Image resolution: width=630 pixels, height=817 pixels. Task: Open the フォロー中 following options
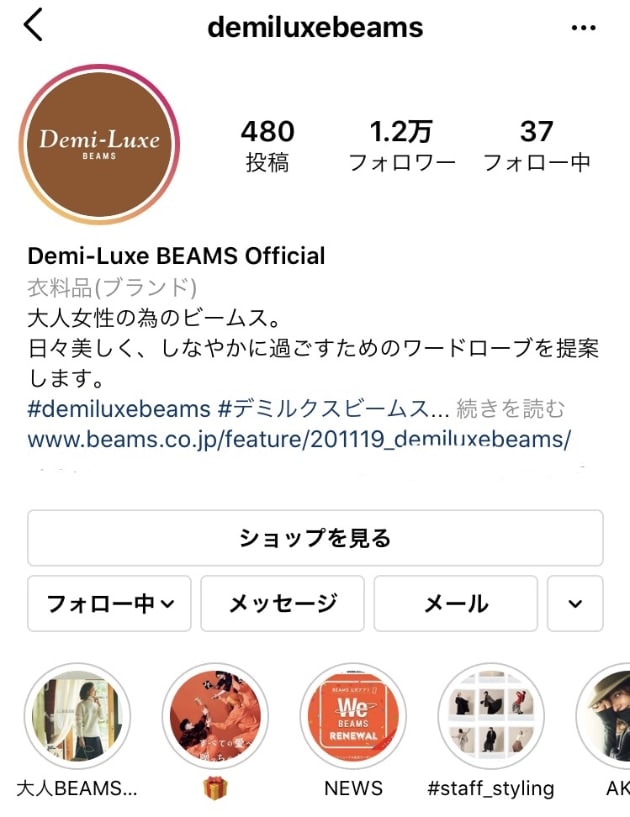pos(109,603)
